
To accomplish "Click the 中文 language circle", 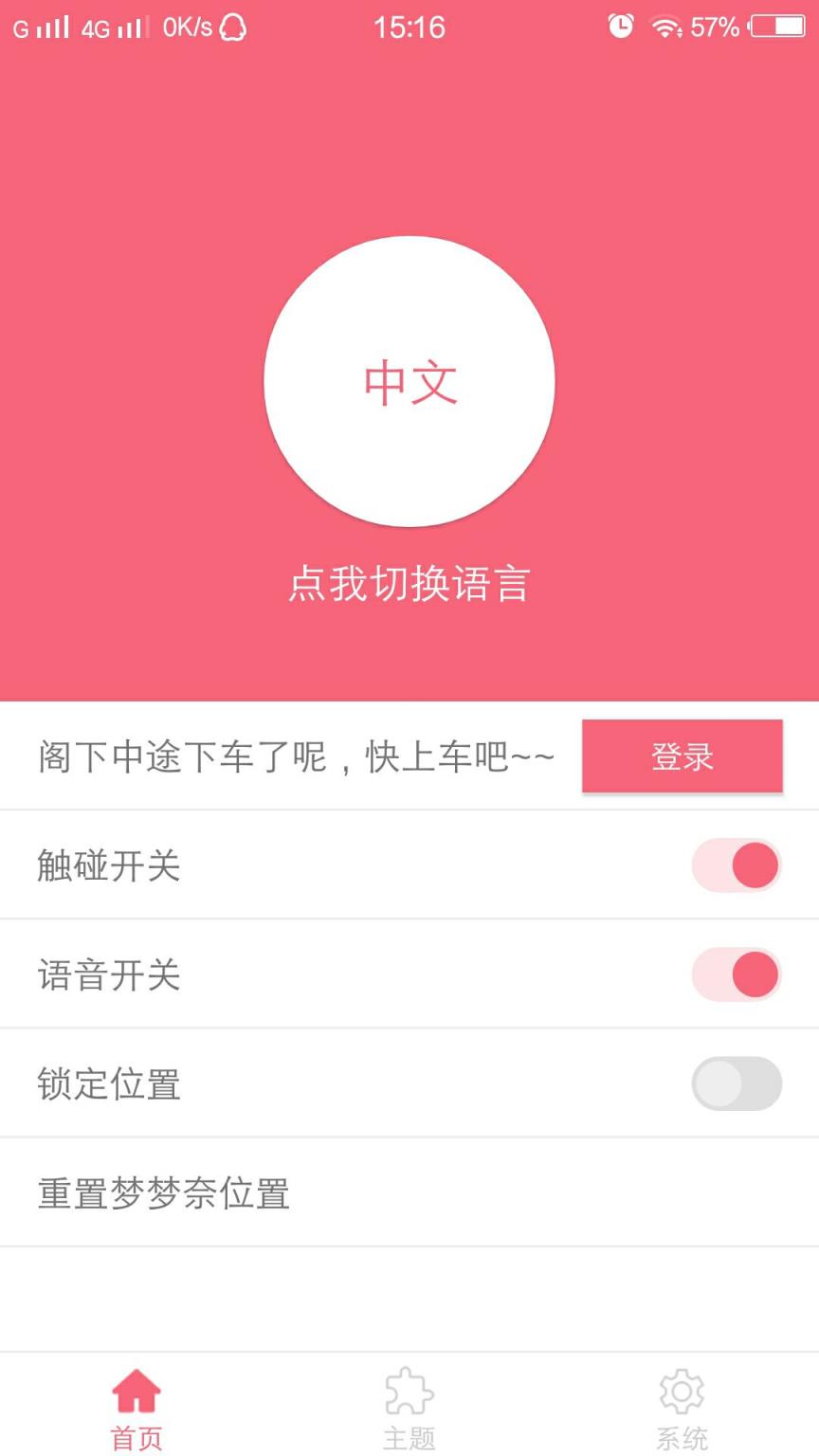I will (409, 381).
